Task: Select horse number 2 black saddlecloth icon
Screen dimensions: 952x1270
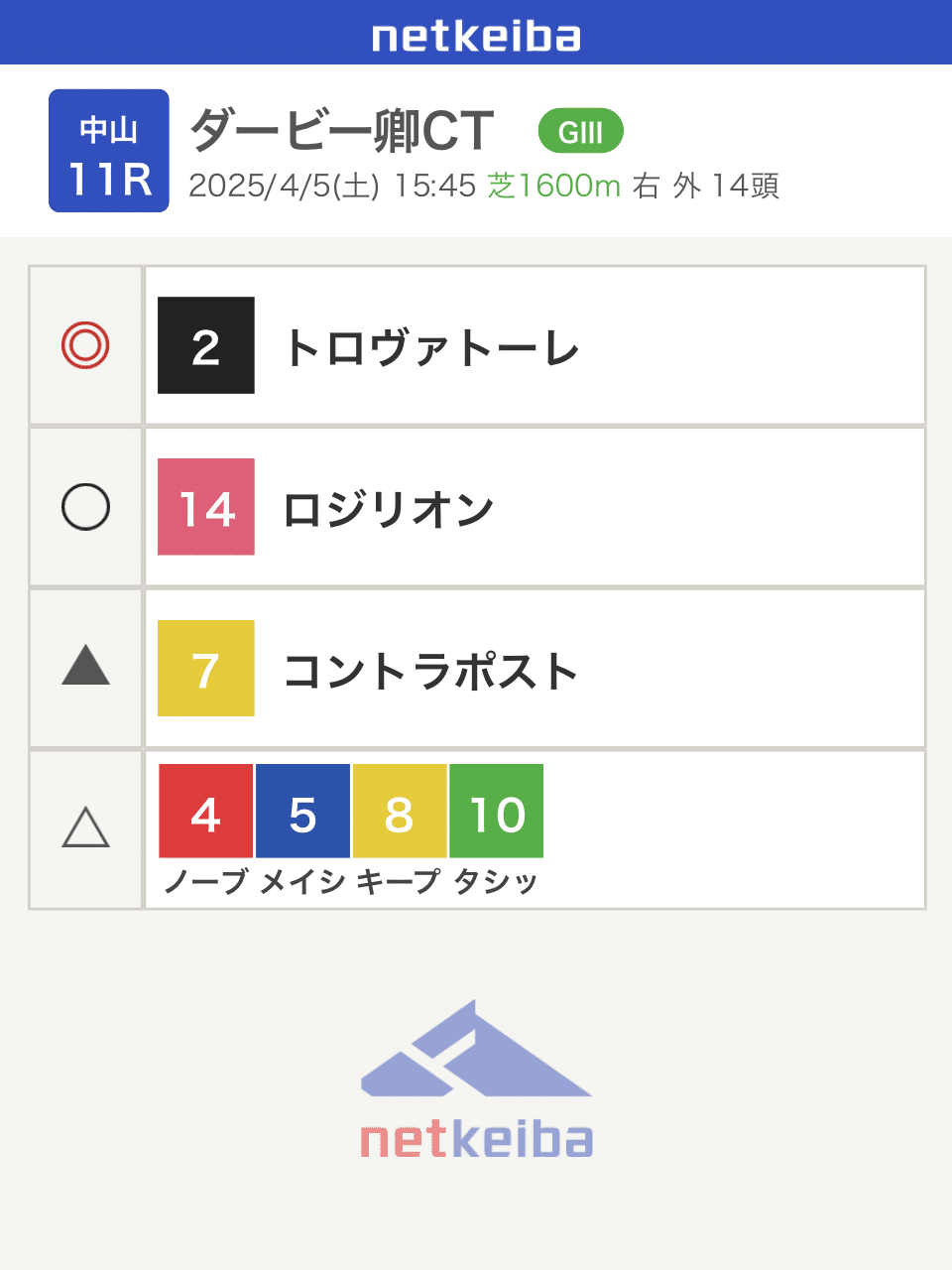Action: (x=205, y=343)
